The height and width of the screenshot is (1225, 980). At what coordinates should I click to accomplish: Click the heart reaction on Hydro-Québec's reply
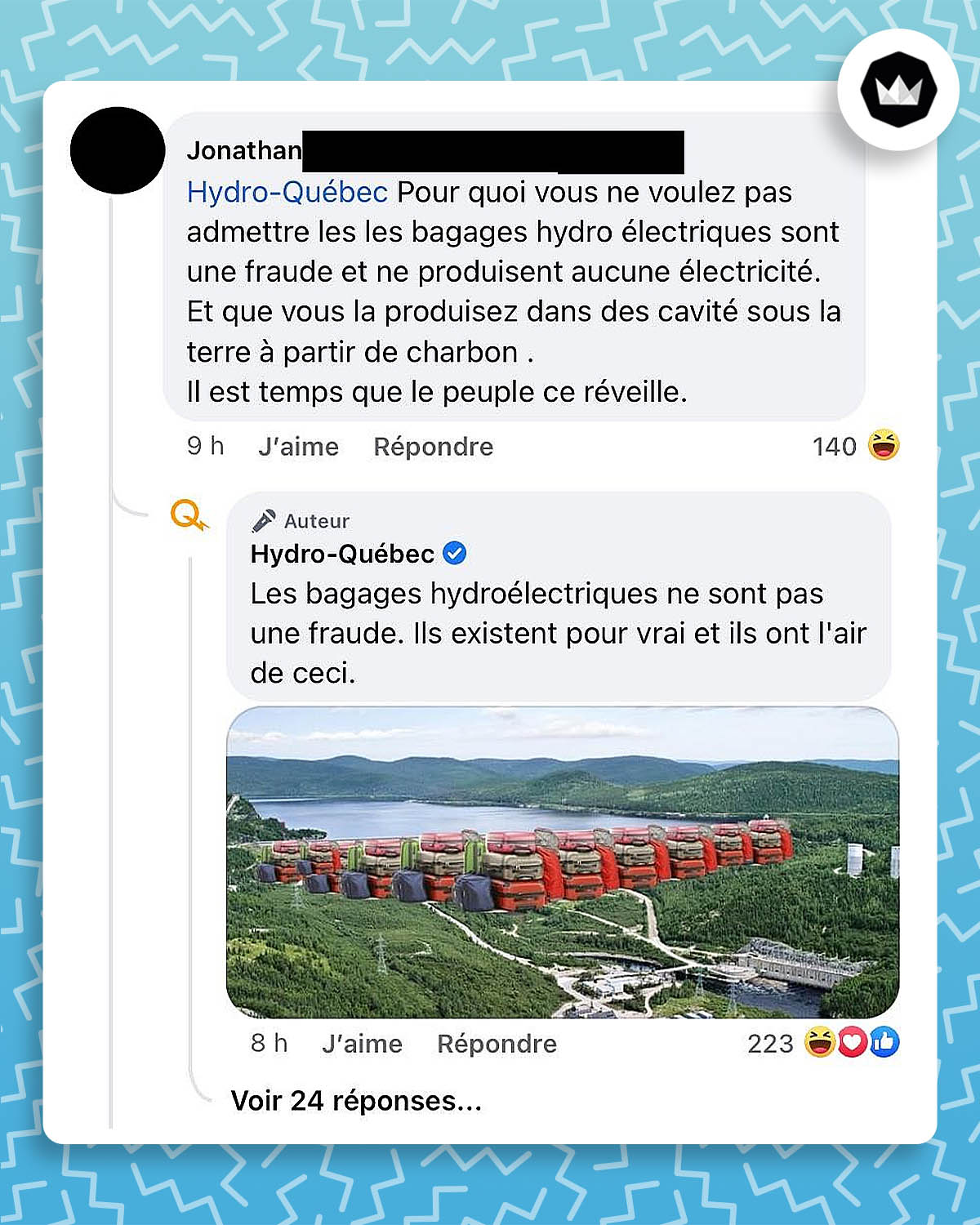(x=852, y=1044)
